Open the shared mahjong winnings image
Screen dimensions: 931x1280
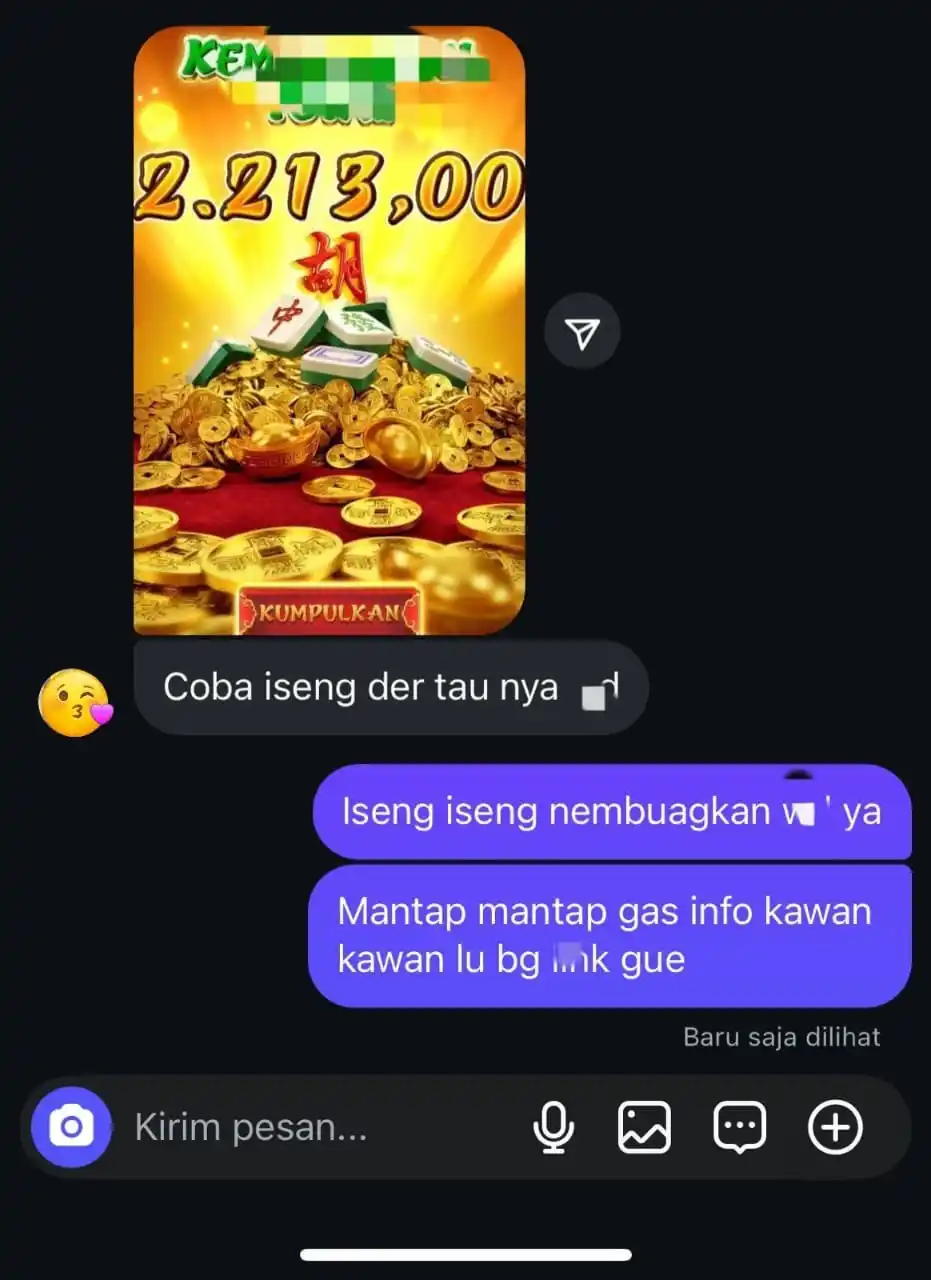pyautogui.click(x=329, y=330)
